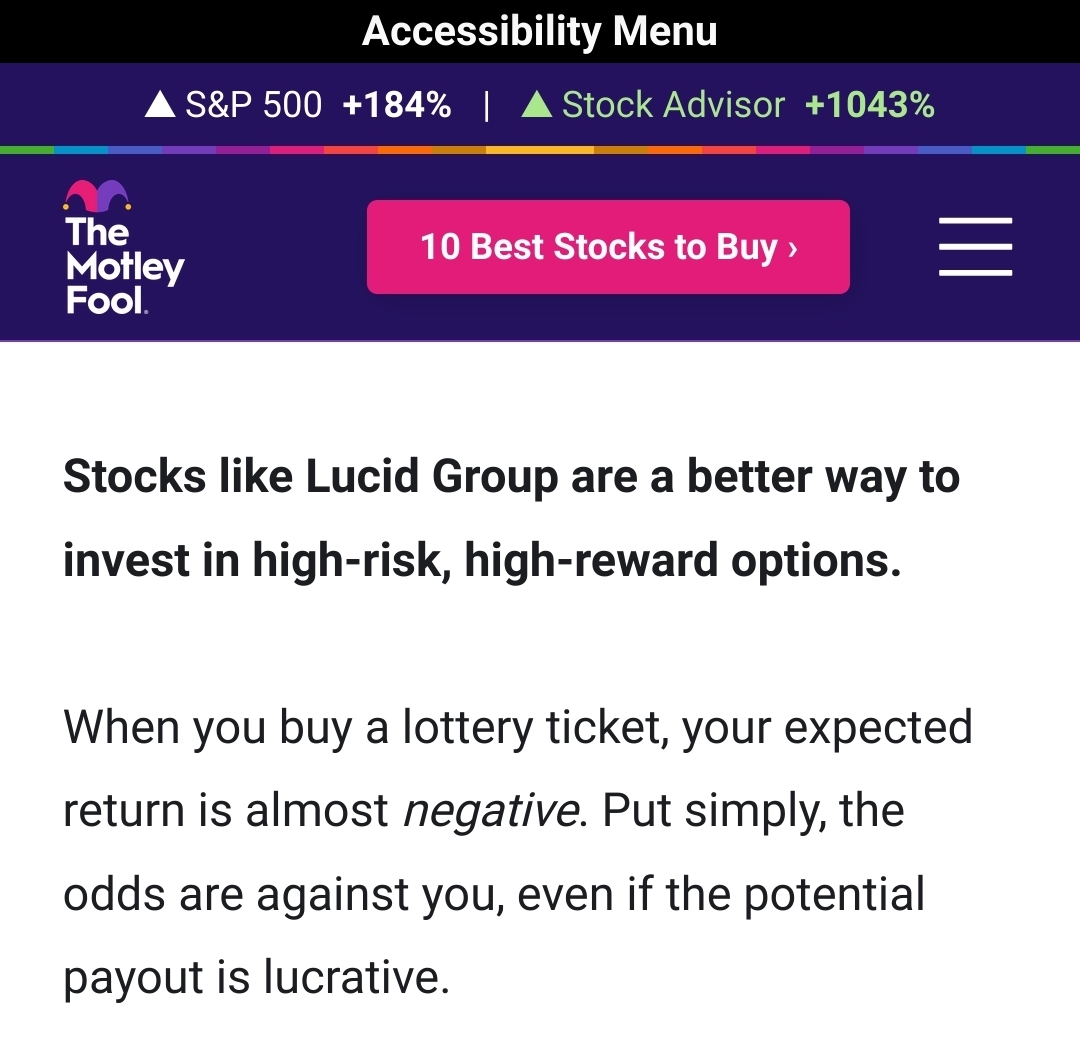
Task: Go to The Motley Fool homepage logo
Action: [x=124, y=250]
